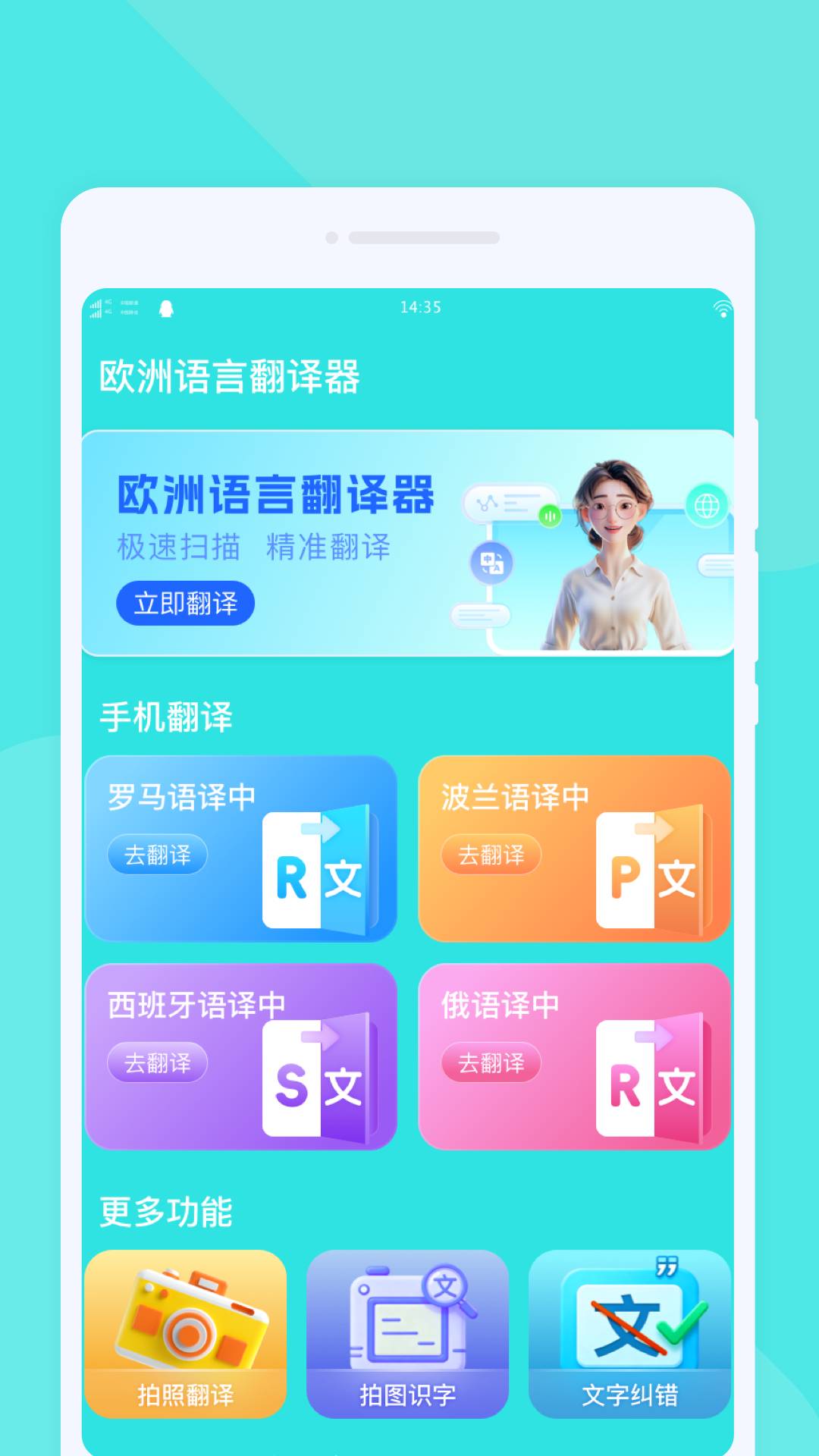
Task: Click the Wi-Fi status bar icon
Action: [x=722, y=308]
